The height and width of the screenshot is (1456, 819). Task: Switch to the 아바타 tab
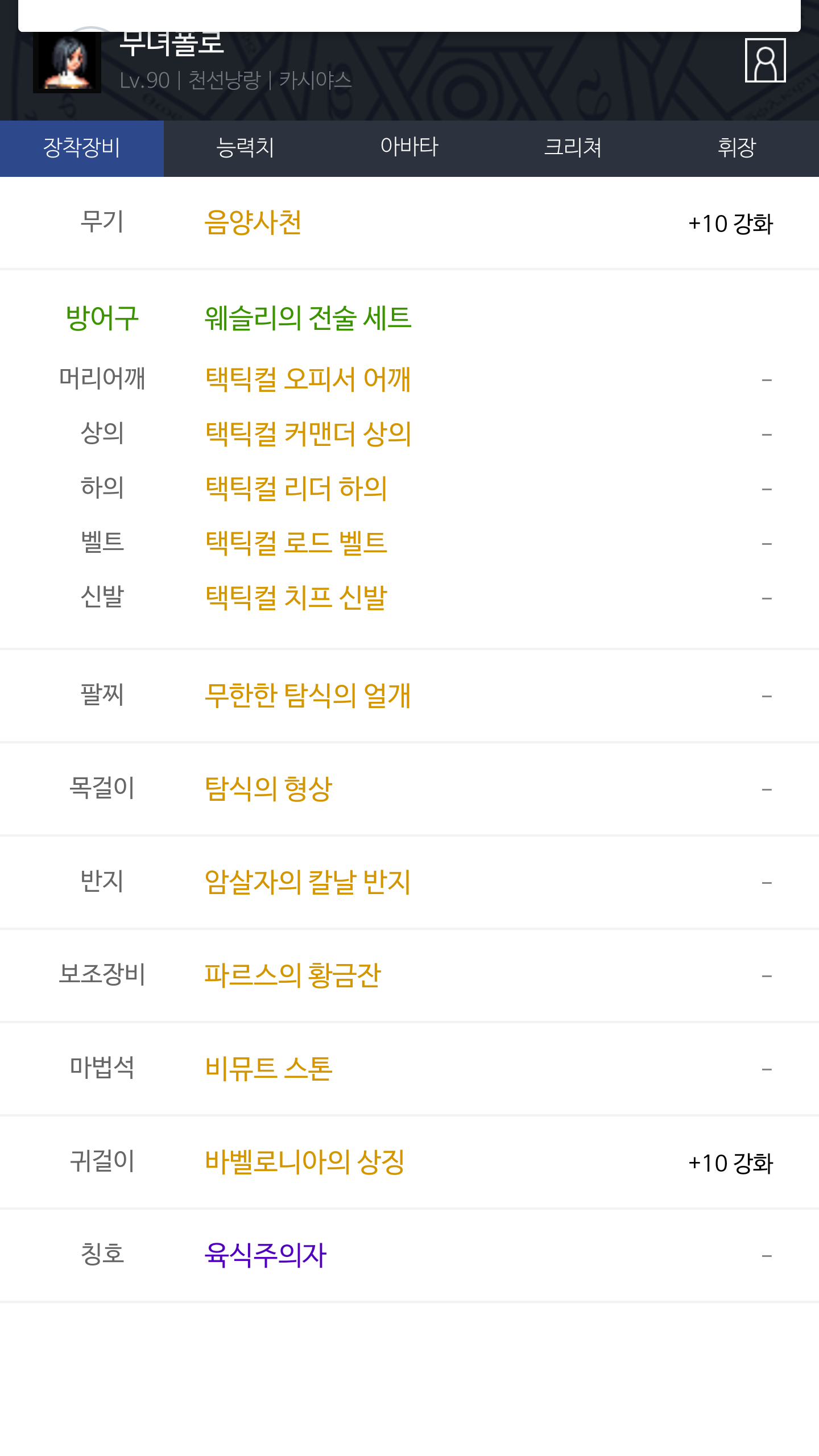(409, 148)
